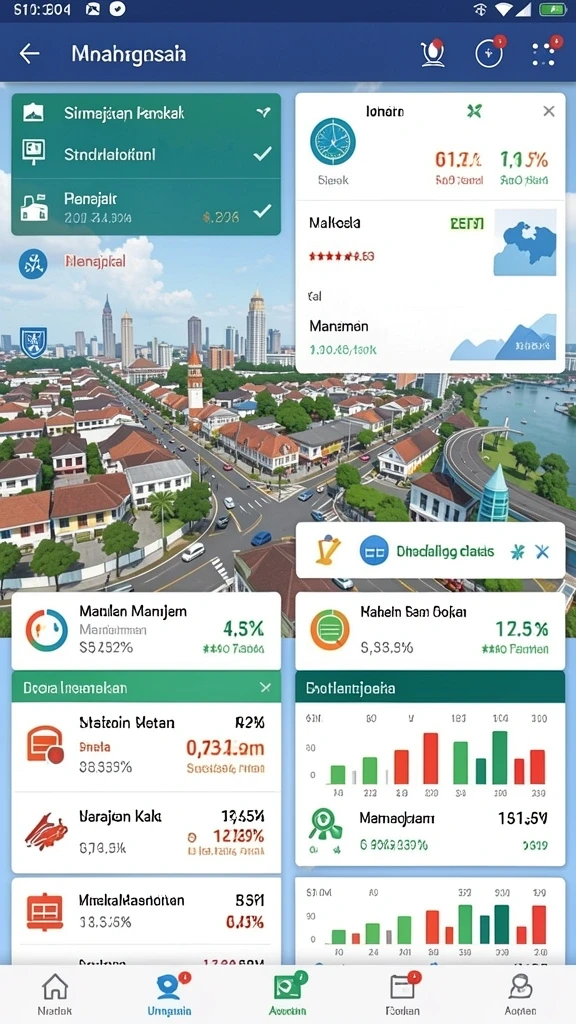Switch to the Nradak home tab
The image size is (576, 1024).
(x=55, y=994)
